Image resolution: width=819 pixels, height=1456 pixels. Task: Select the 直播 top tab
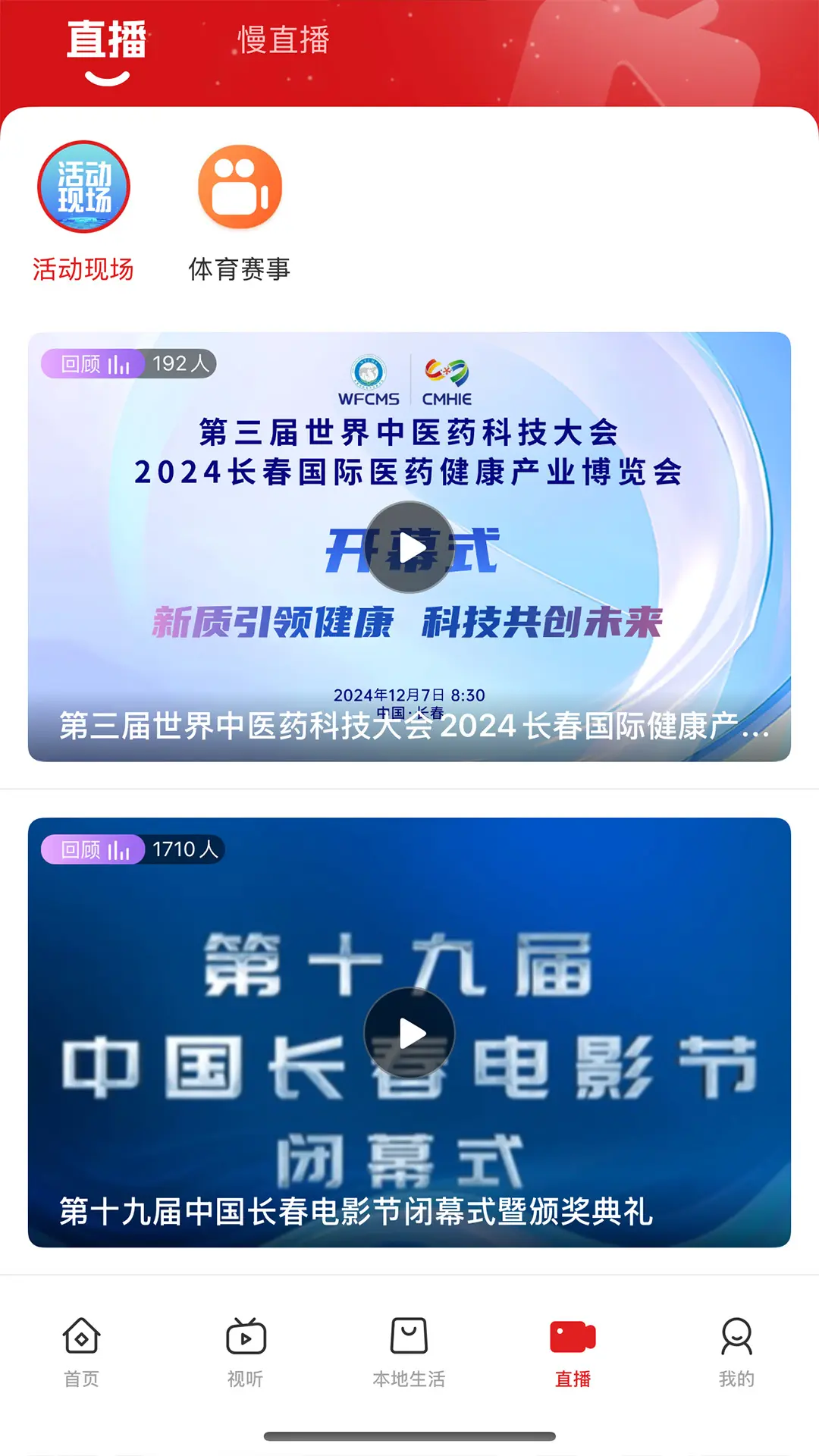pyautogui.click(x=106, y=40)
